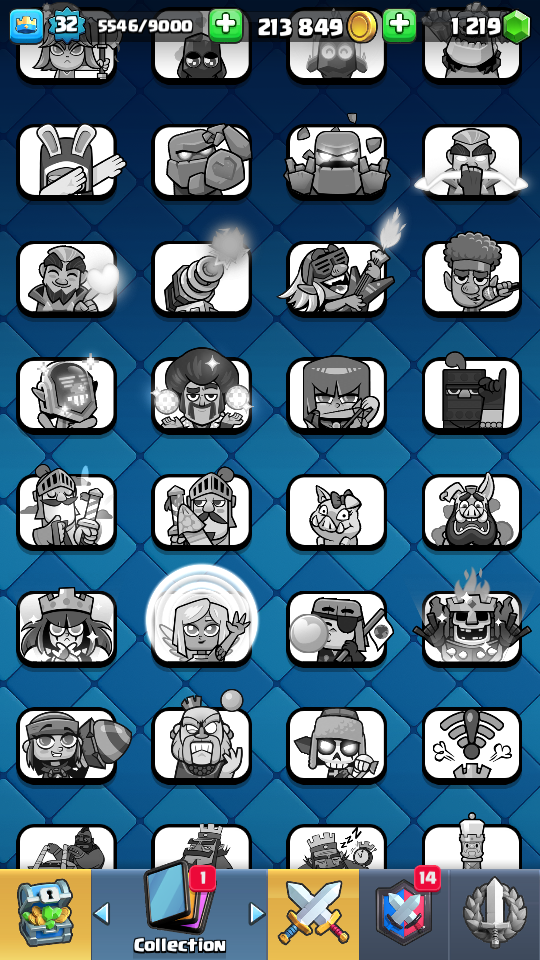
Task: Select the bunny ears facepalm emote
Action: [67, 162]
